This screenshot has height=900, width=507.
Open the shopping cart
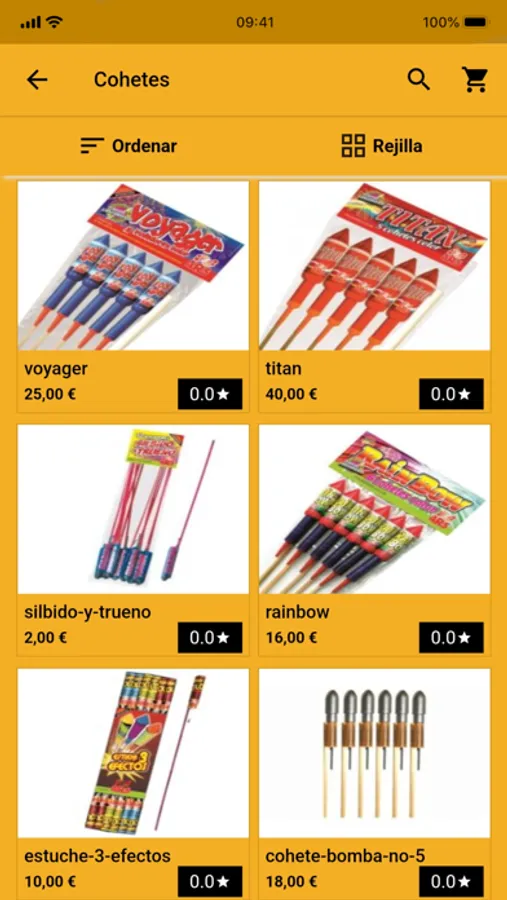pyautogui.click(x=475, y=80)
